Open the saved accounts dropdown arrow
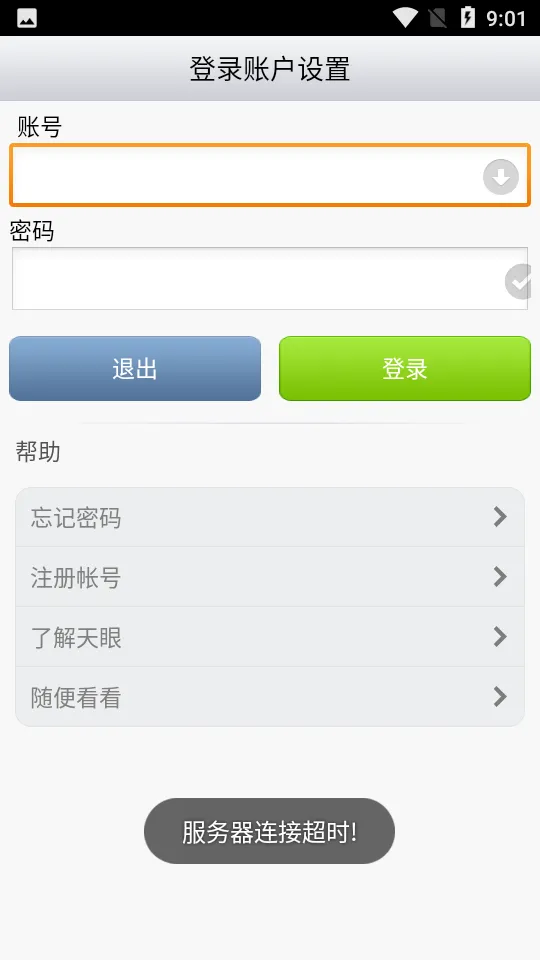 pyautogui.click(x=500, y=177)
